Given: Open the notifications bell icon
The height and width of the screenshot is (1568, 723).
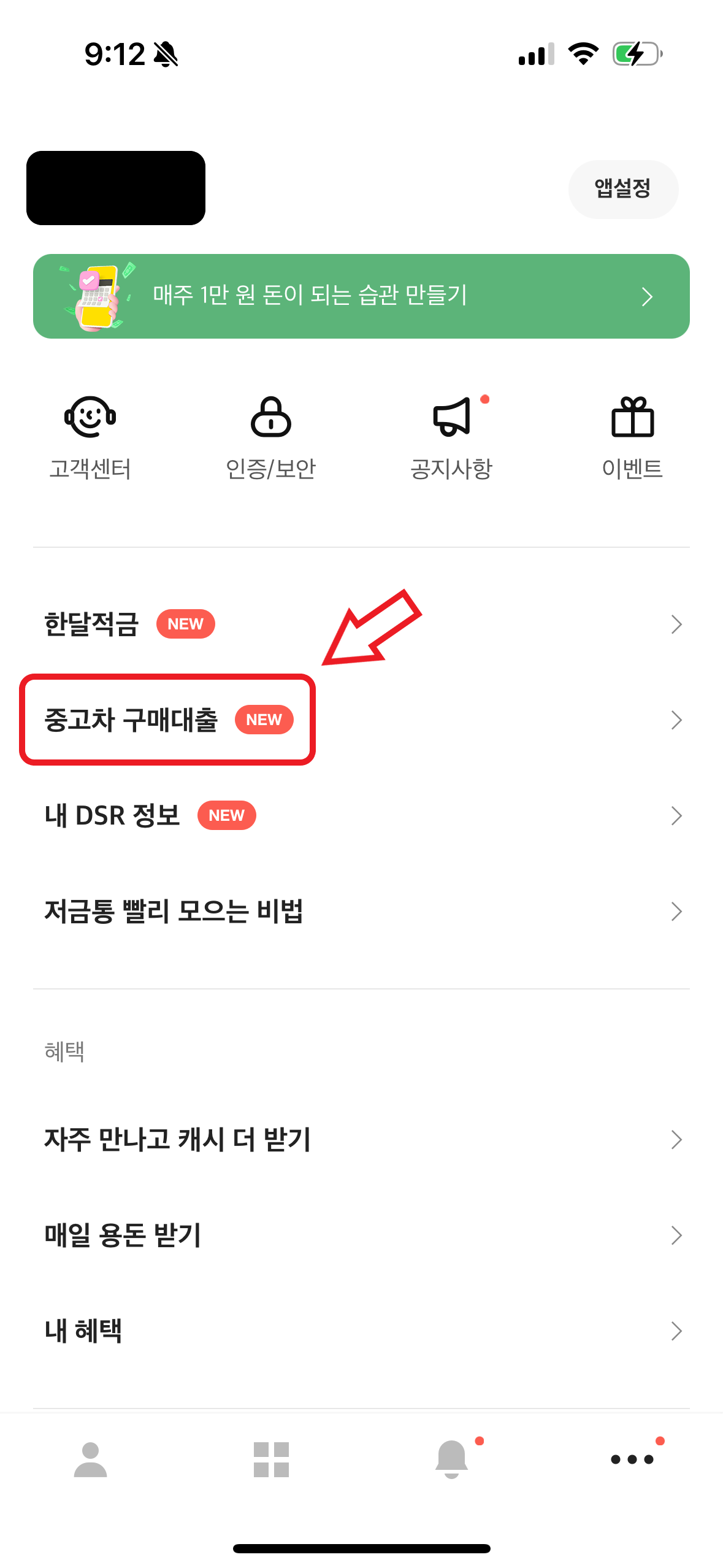Looking at the screenshot, I should (452, 1459).
